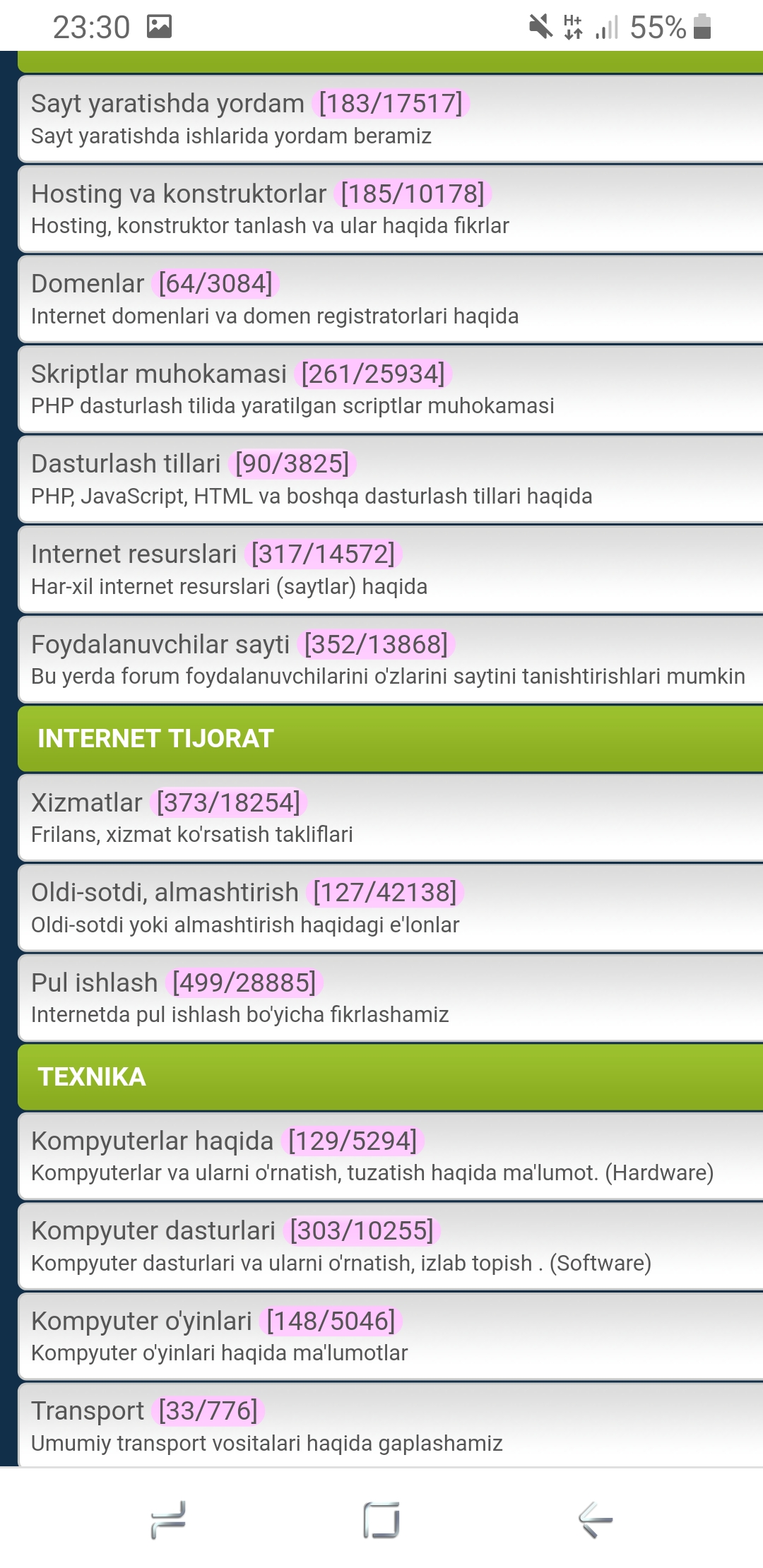The width and height of the screenshot is (763, 1568).
Task: Open the Pul ishlash forum
Action: click(x=94, y=982)
